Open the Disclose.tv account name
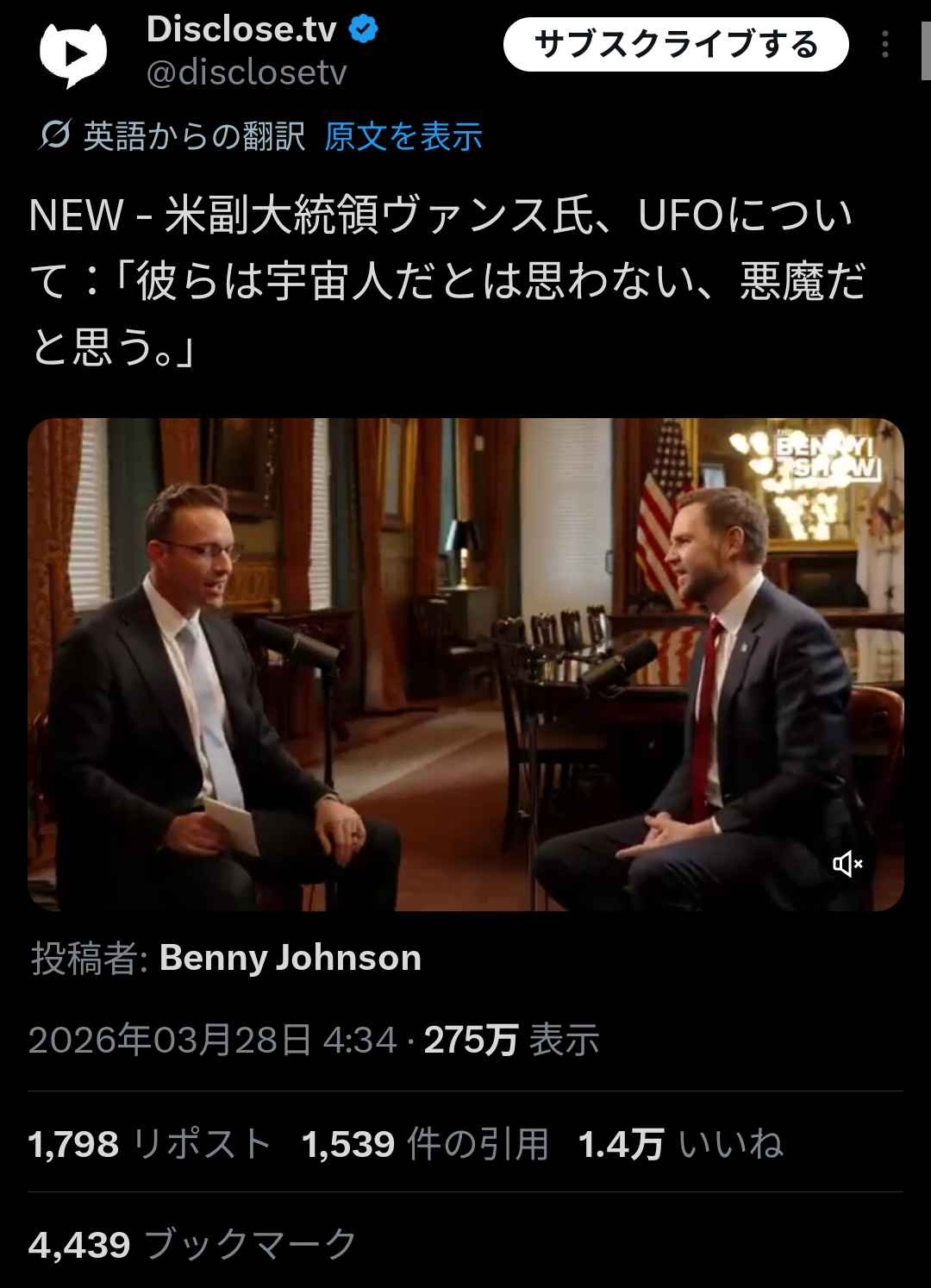The image size is (931, 1288). point(241,30)
